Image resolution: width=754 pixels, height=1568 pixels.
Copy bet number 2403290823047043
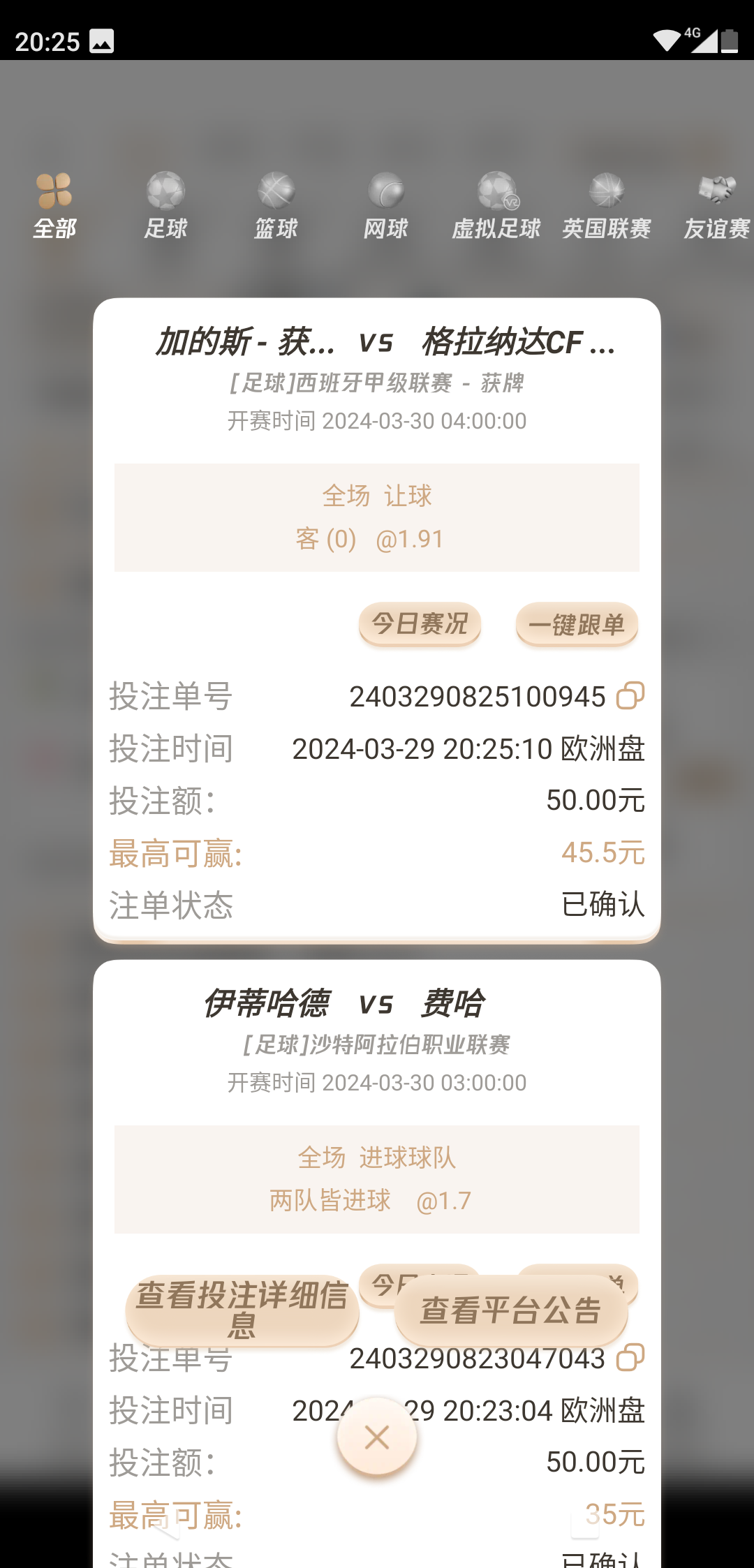630,1357
